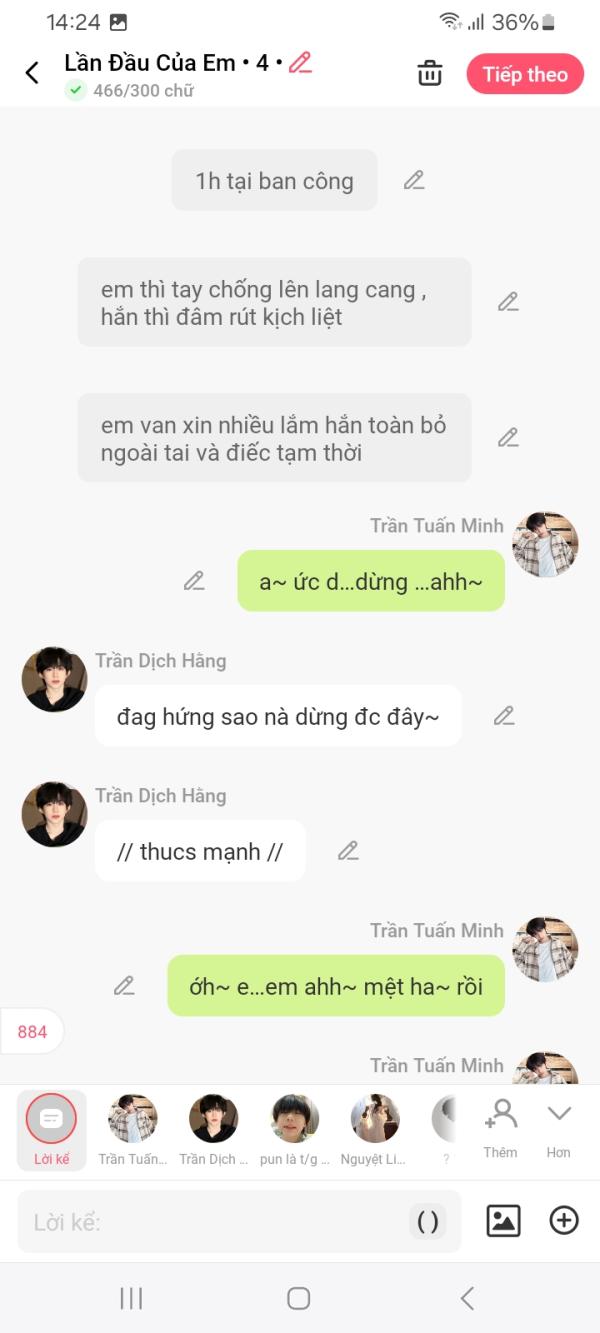Screen dimensions: 600x1333
Task: Delete this chapter with the trash icon
Action: [430, 73]
